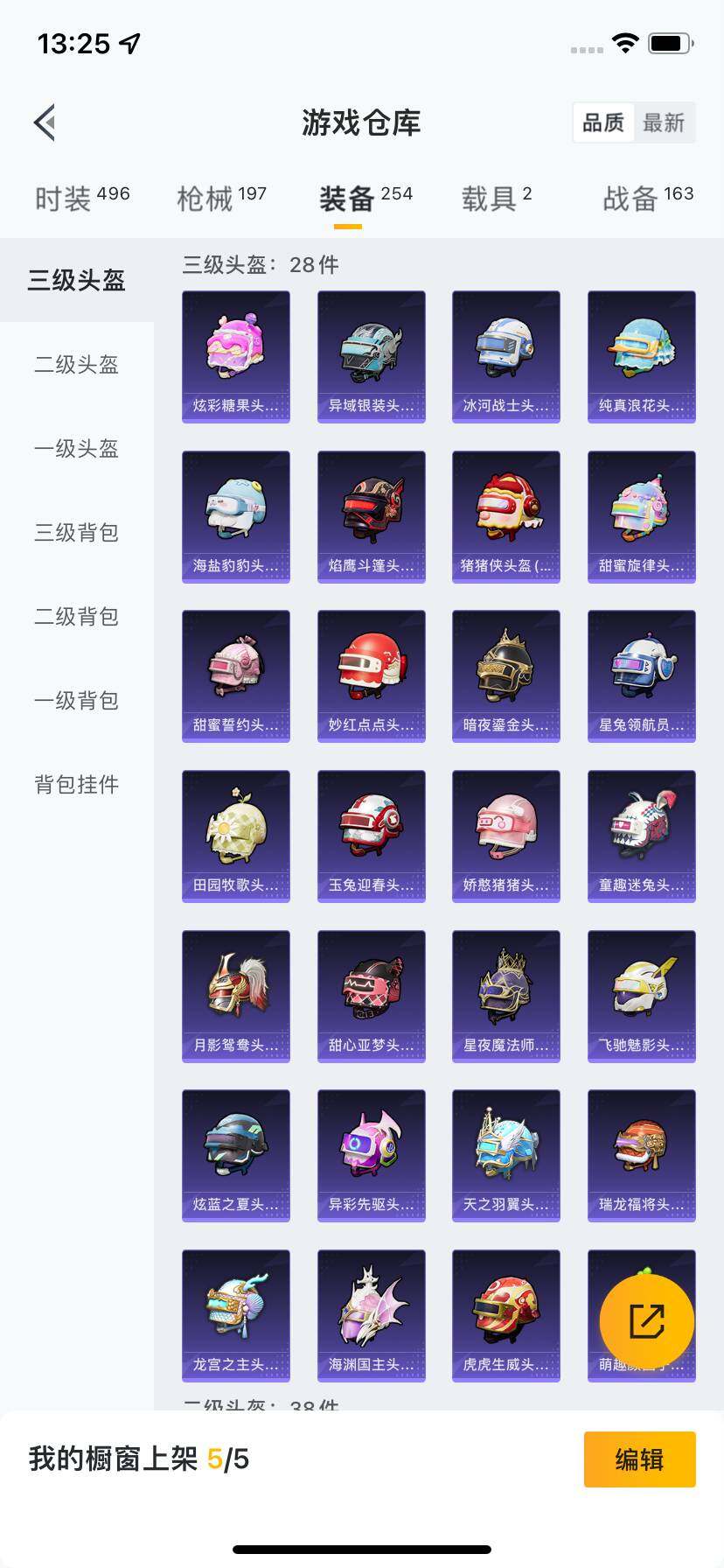This screenshot has width=724, height=1568.
Task: Tap the 编辑 button
Action: [639, 1459]
